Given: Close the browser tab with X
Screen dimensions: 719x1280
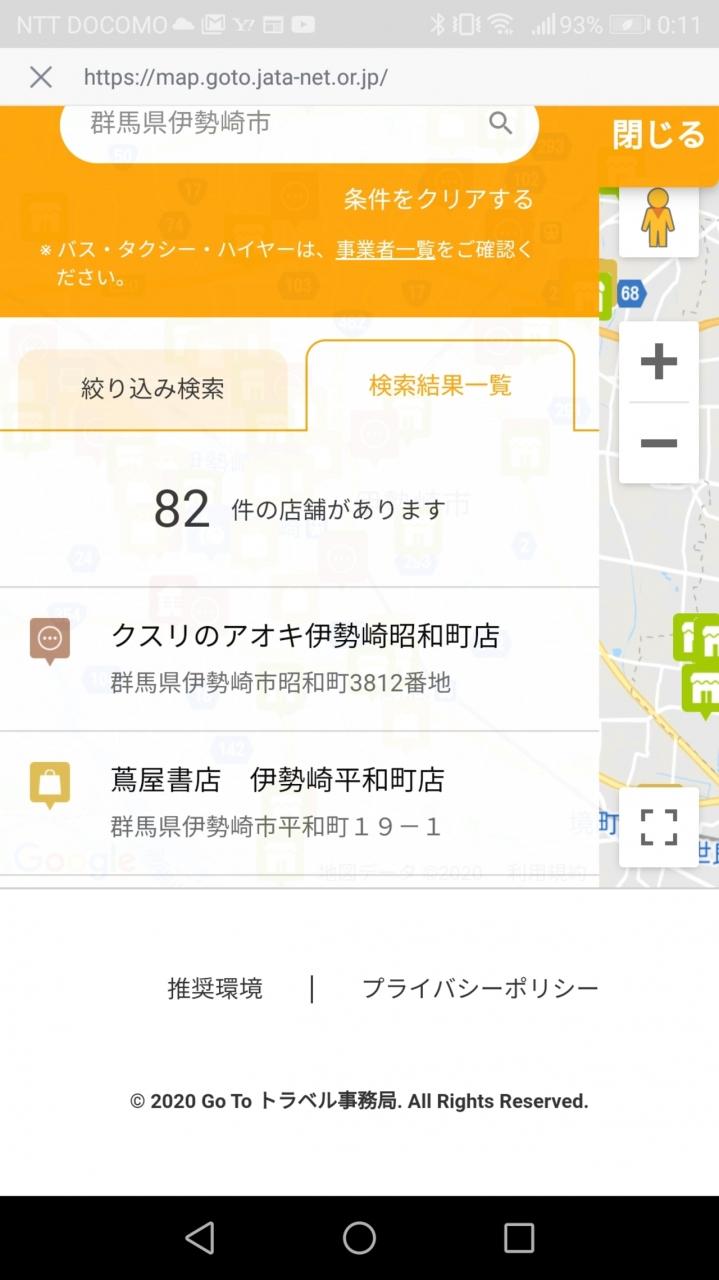Looking at the screenshot, I should pos(41,77).
